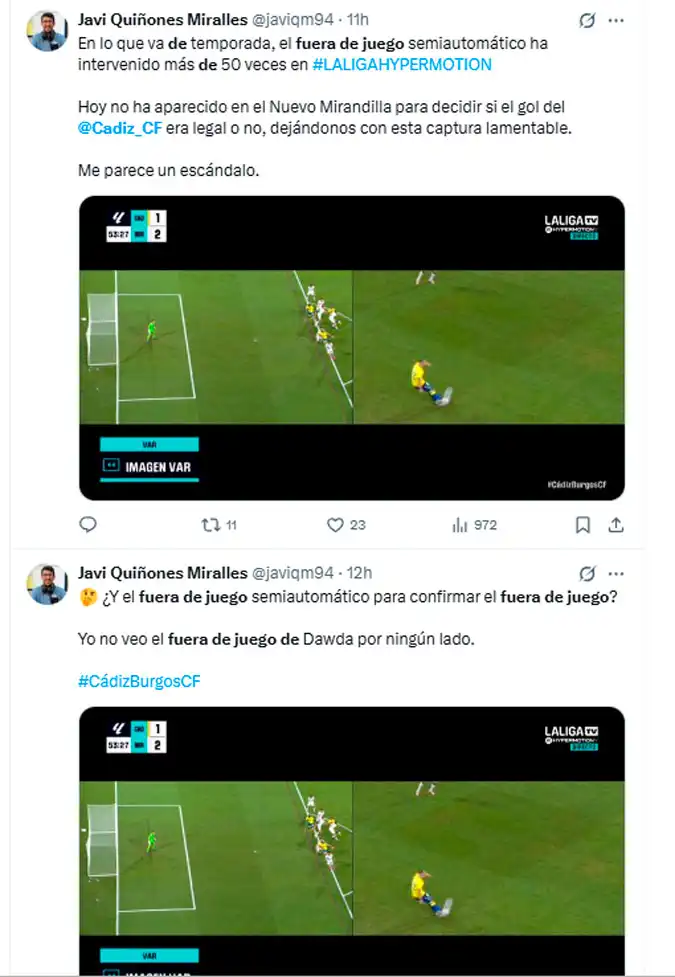Reply to the 11h tweet about semiautomático
The height and width of the screenshot is (977, 675).
point(88,525)
